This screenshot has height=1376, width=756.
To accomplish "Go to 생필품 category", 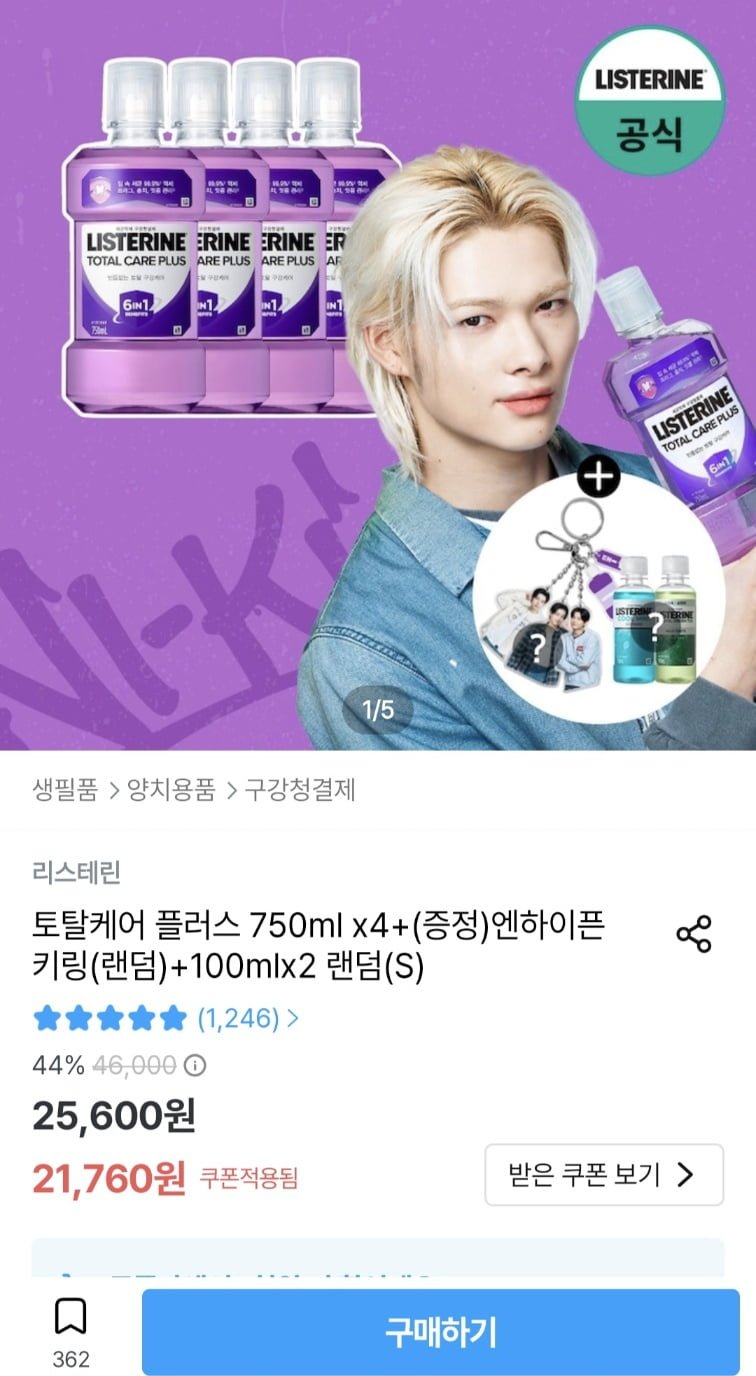I will [65, 790].
